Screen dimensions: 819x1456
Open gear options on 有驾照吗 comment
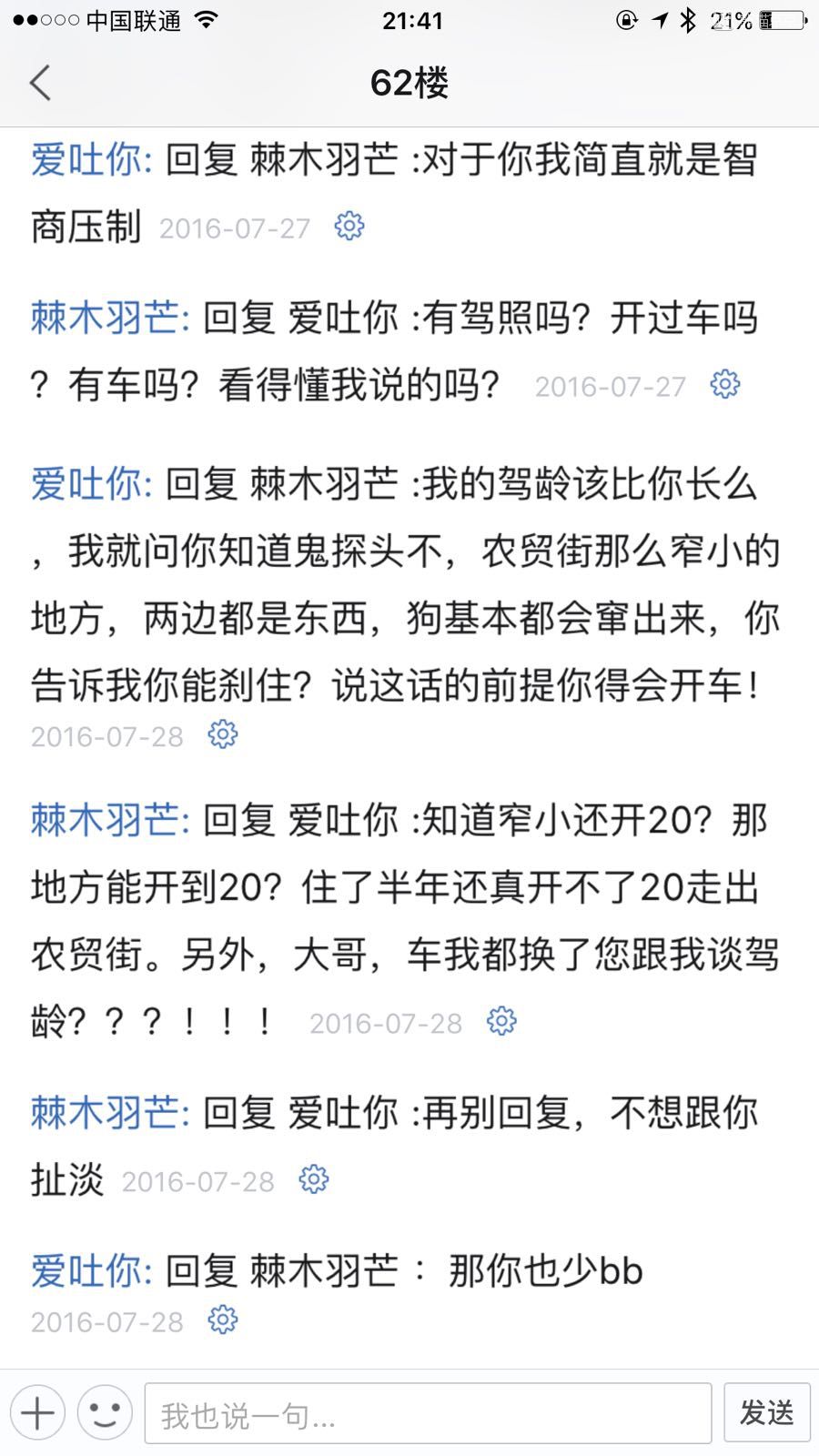[x=725, y=384]
